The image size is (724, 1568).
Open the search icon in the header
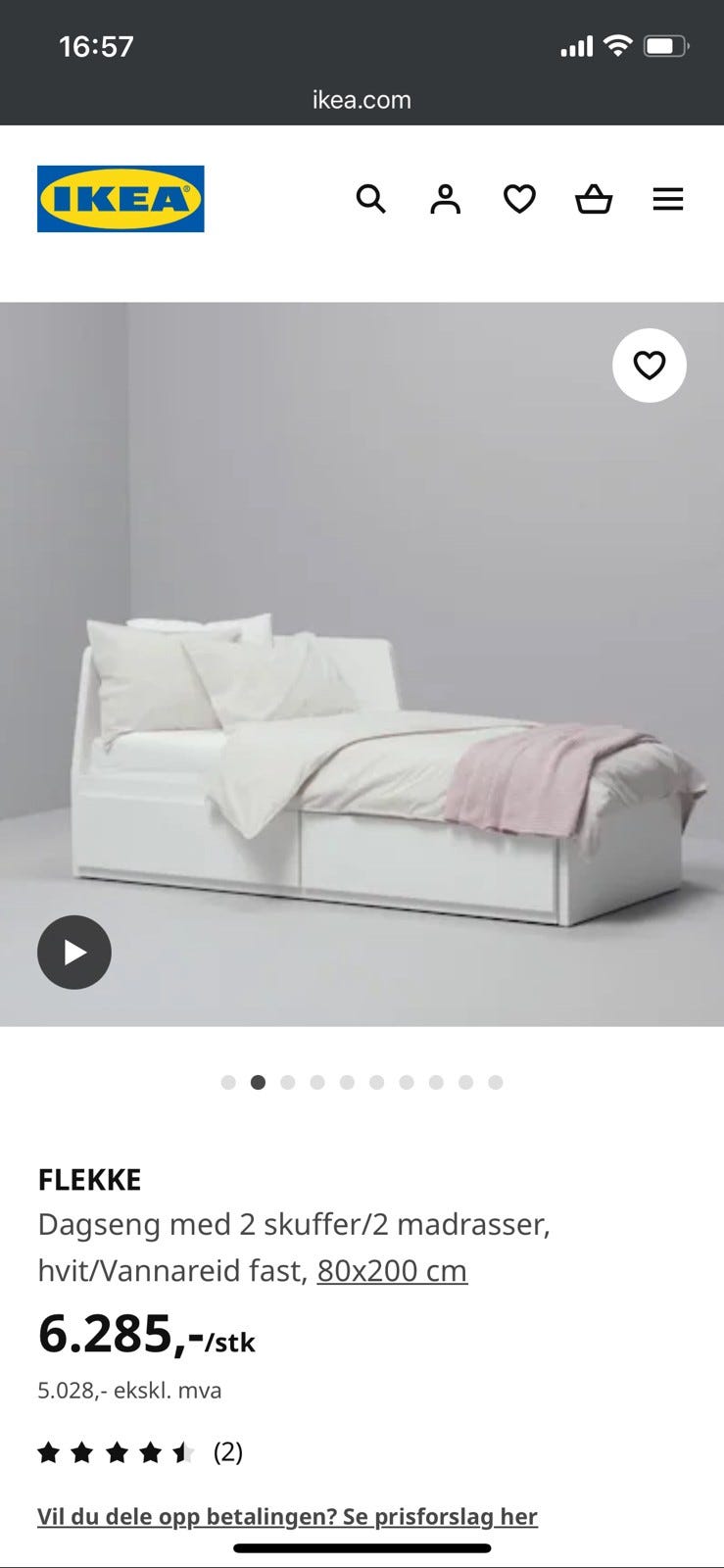pos(370,199)
